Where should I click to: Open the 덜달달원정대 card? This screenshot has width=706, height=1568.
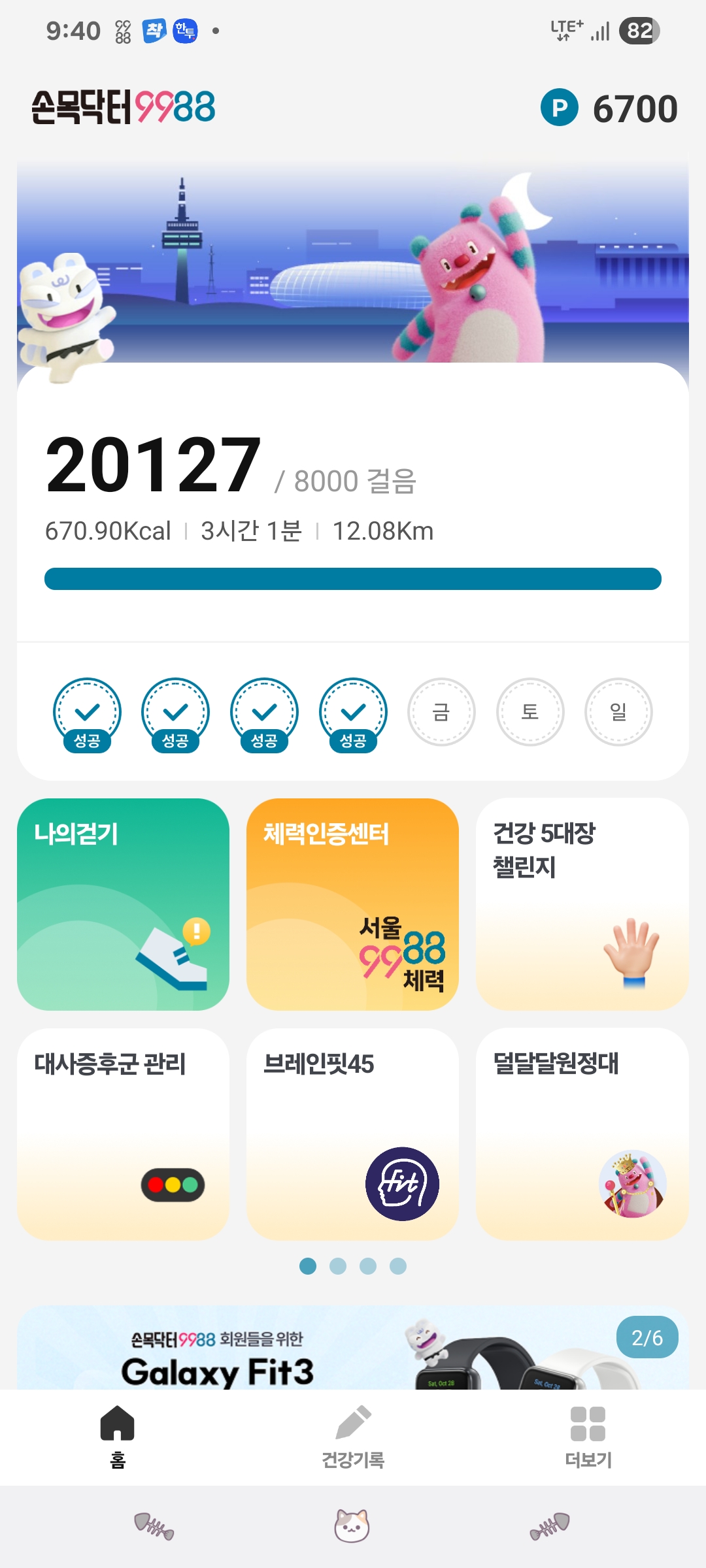pyautogui.click(x=582, y=1134)
